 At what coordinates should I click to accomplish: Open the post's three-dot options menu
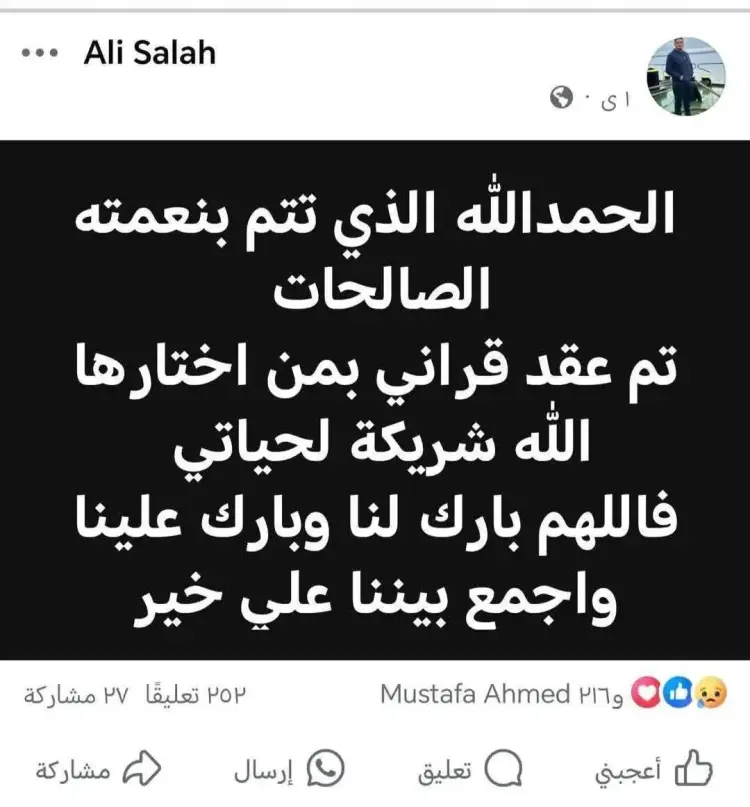[x=39, y=52]
